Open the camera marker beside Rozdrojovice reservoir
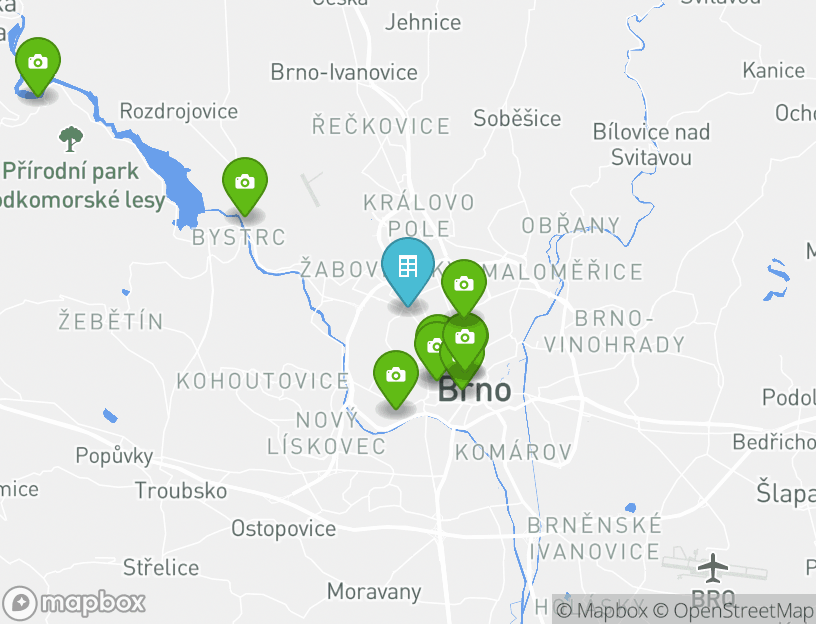The height and width of the screenshot is (624, 816). [38, 63]
